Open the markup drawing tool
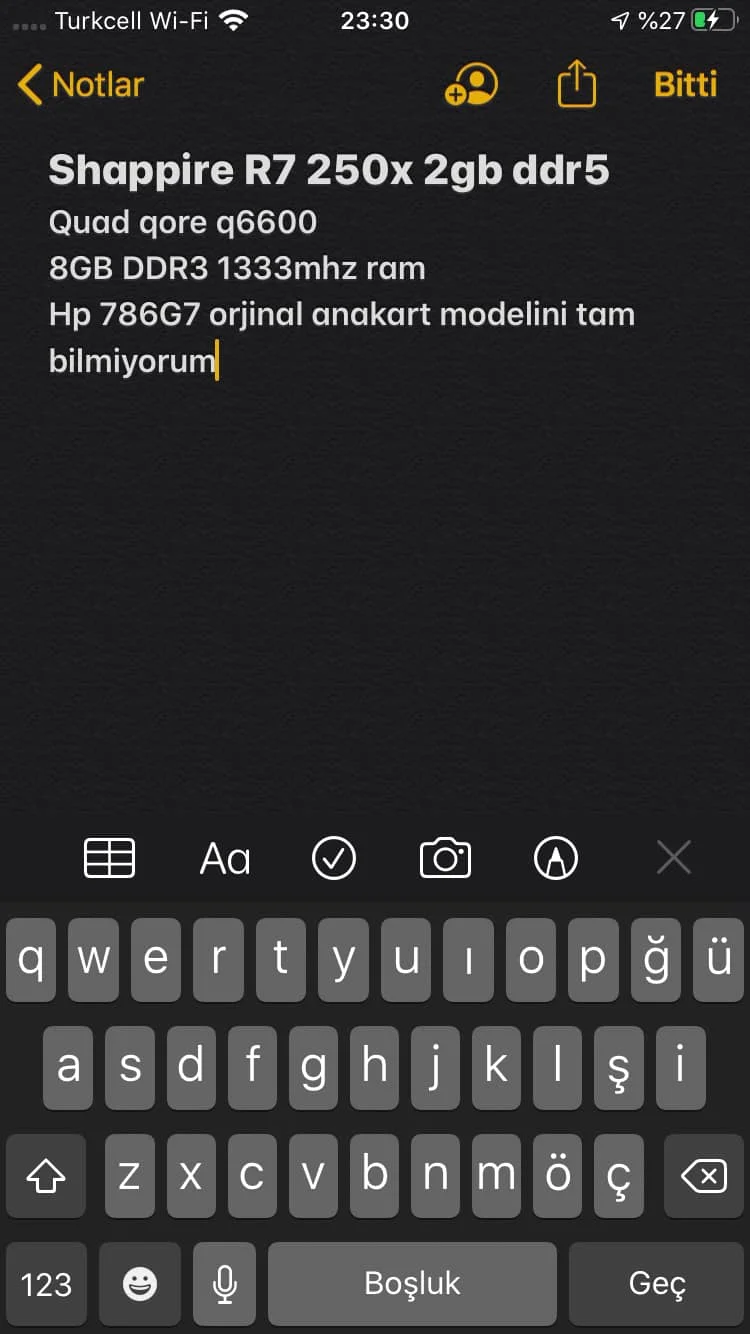 pyautogui.click(x=556, y=858)
